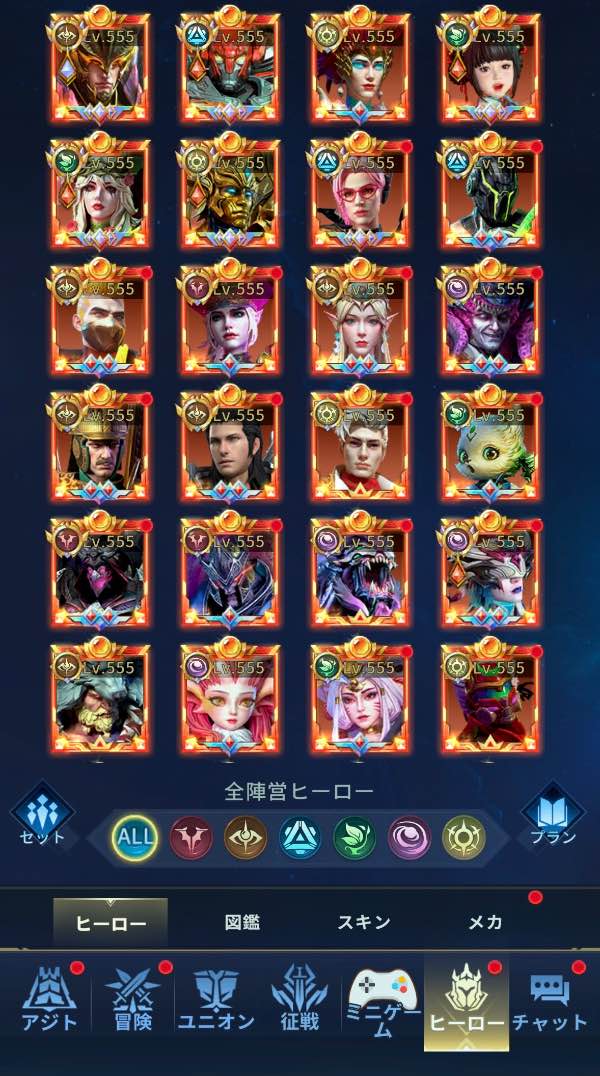
Task: Open ユニオン in bottom navigation
Action: point(216,1001)
